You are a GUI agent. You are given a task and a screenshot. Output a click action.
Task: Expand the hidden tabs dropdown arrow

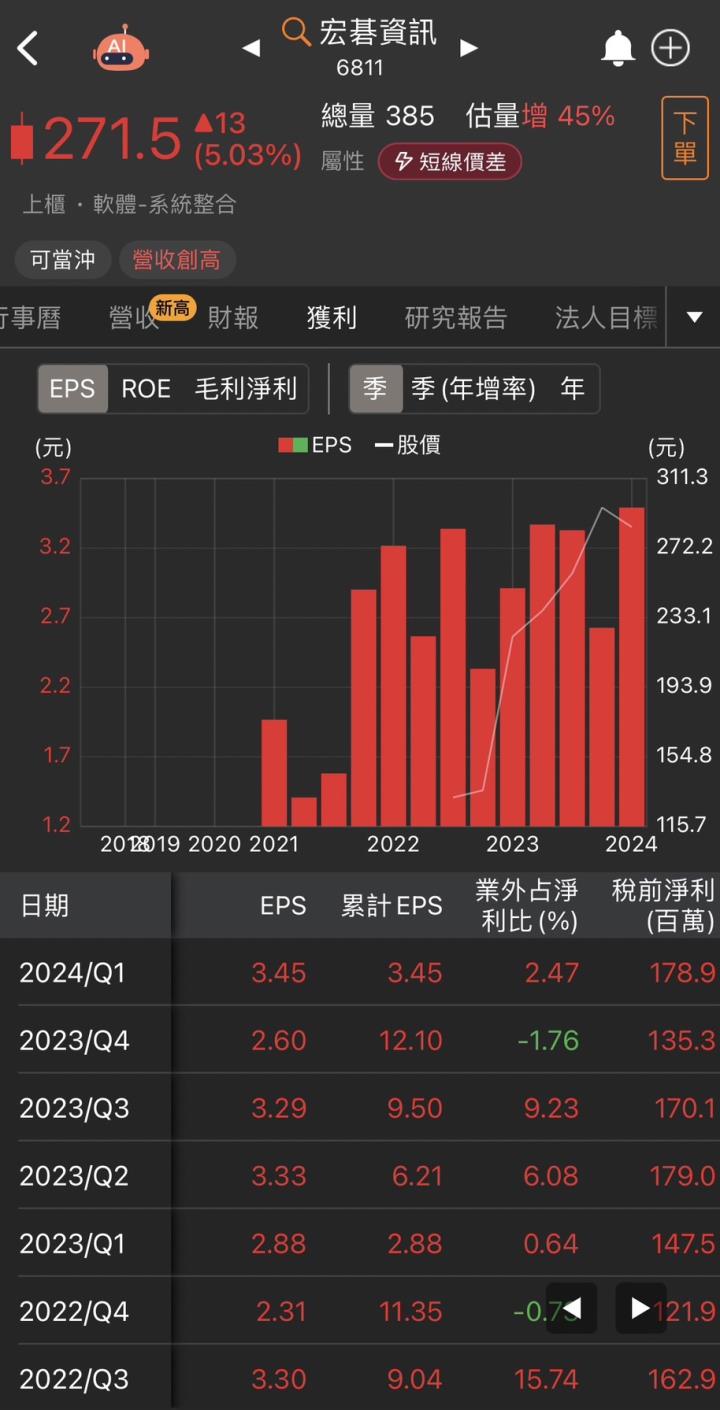(x=694, y=315)
